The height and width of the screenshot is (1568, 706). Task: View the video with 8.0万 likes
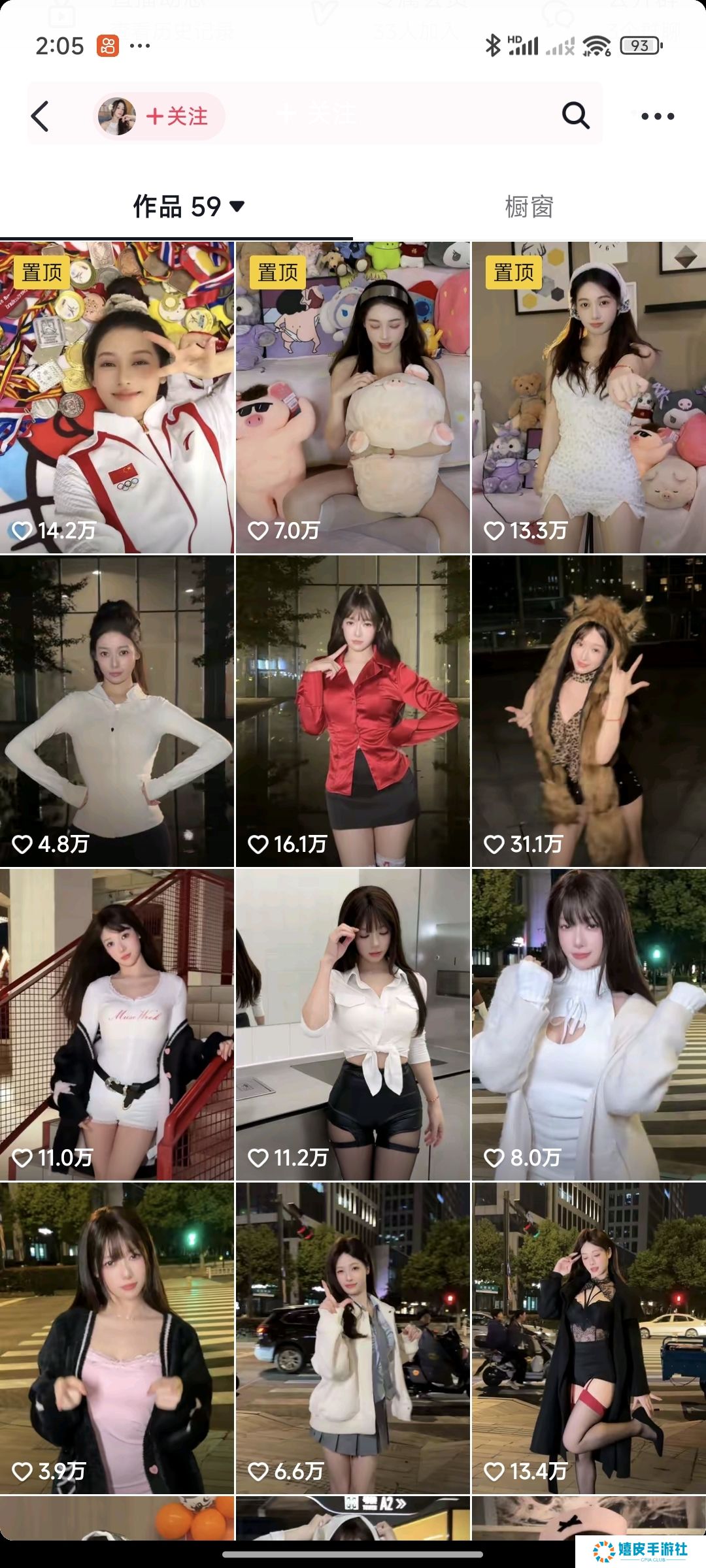click(x=588, y=1024)
